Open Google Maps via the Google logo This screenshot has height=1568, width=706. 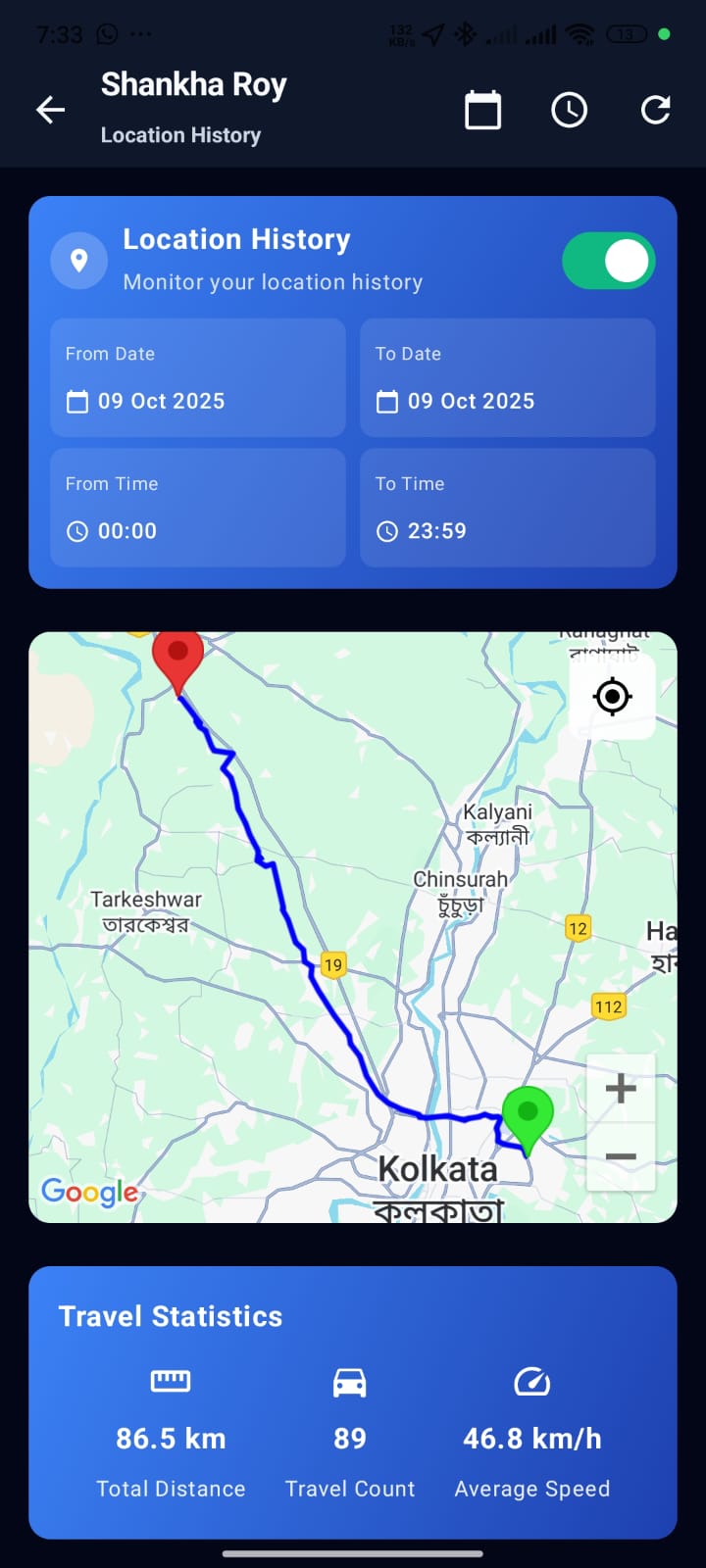click(89, 1192)
